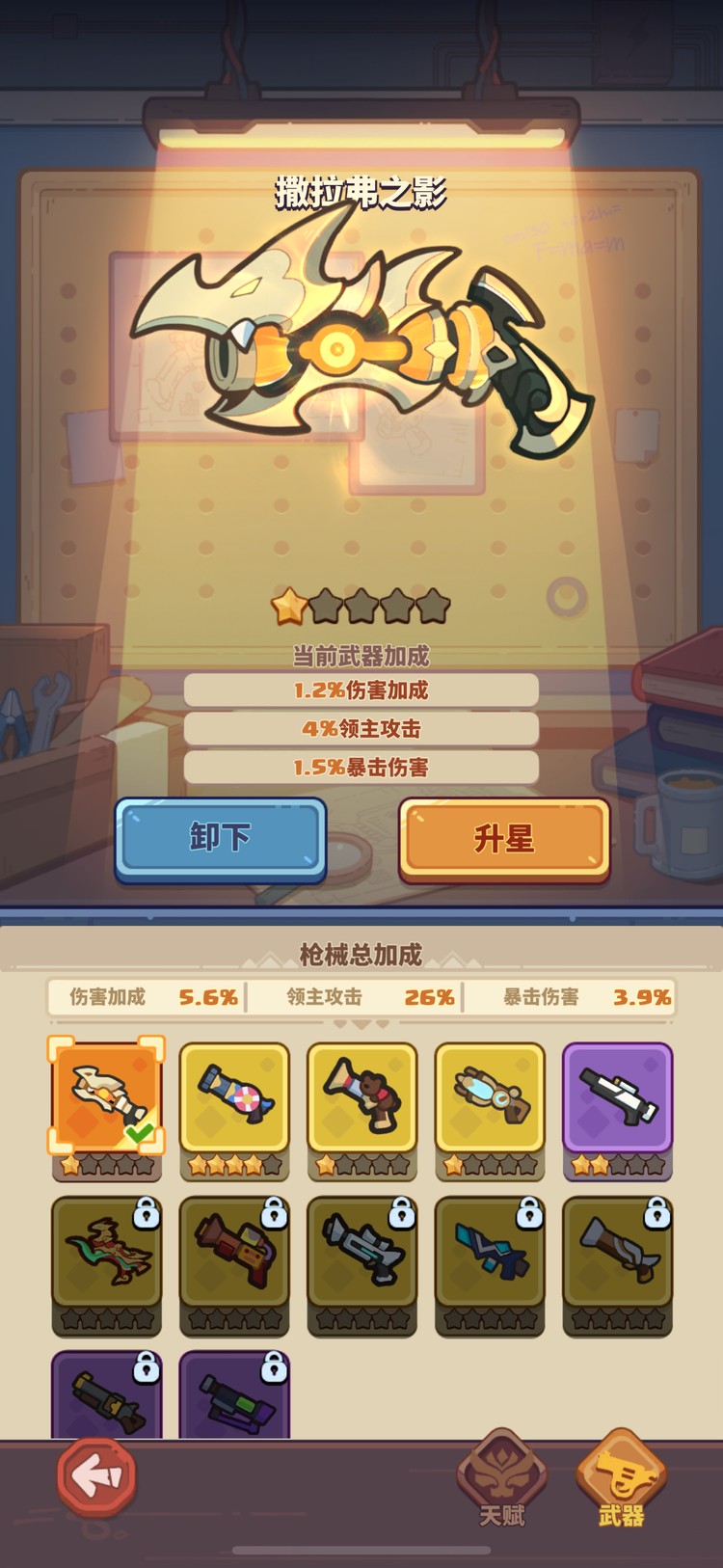The height and width of the screenshot is (1568, 723).
Task: Check the locked blue crystal gun
Action: [490, 1254]
